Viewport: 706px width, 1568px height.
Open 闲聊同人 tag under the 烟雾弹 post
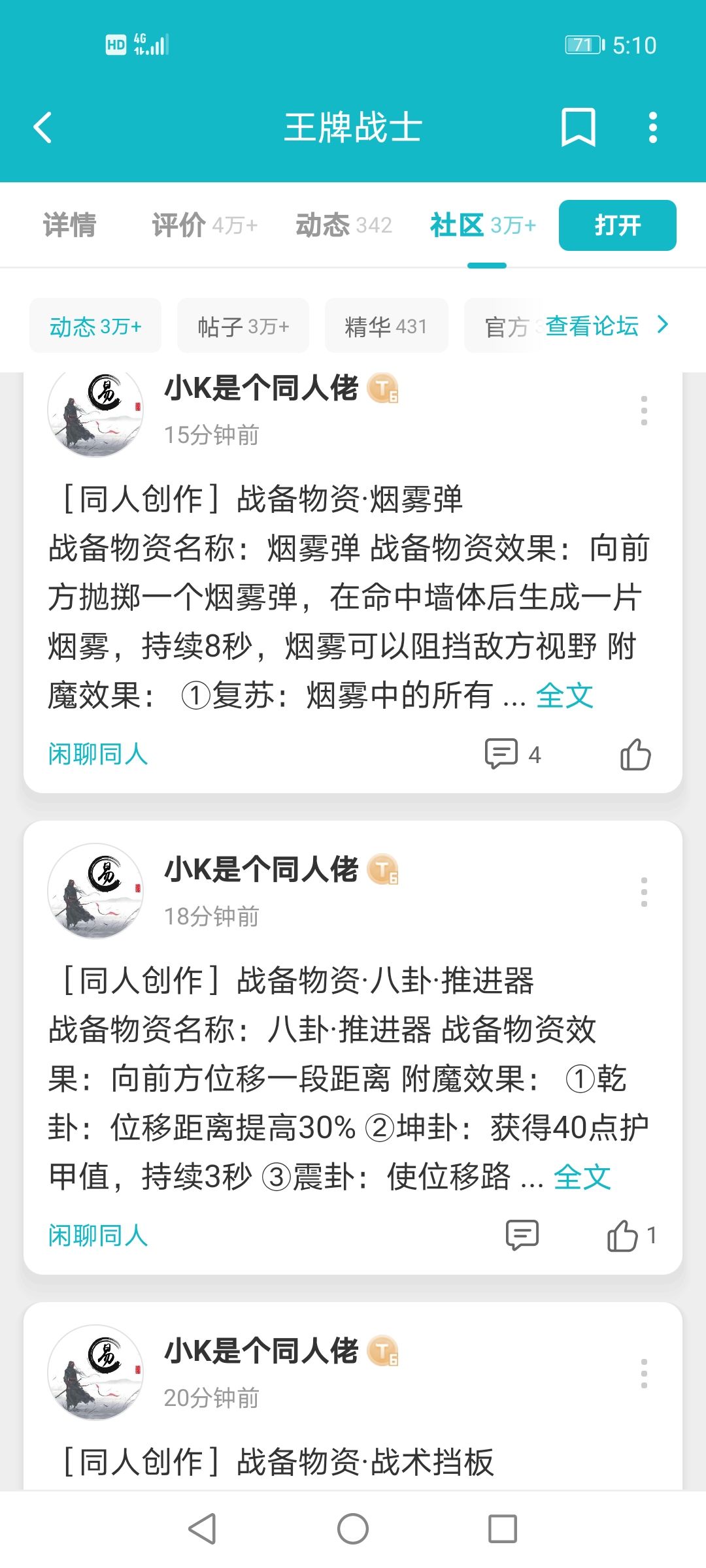98,755
